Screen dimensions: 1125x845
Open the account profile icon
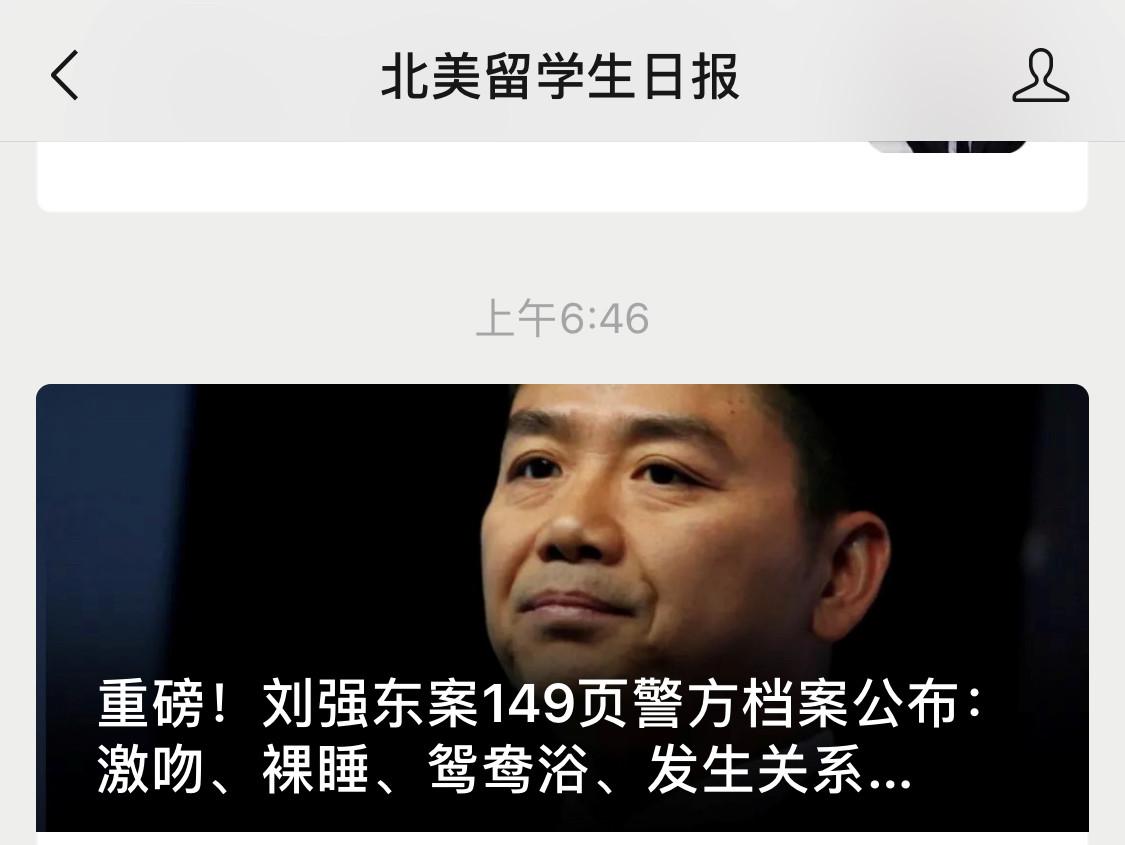(1040, 77)
